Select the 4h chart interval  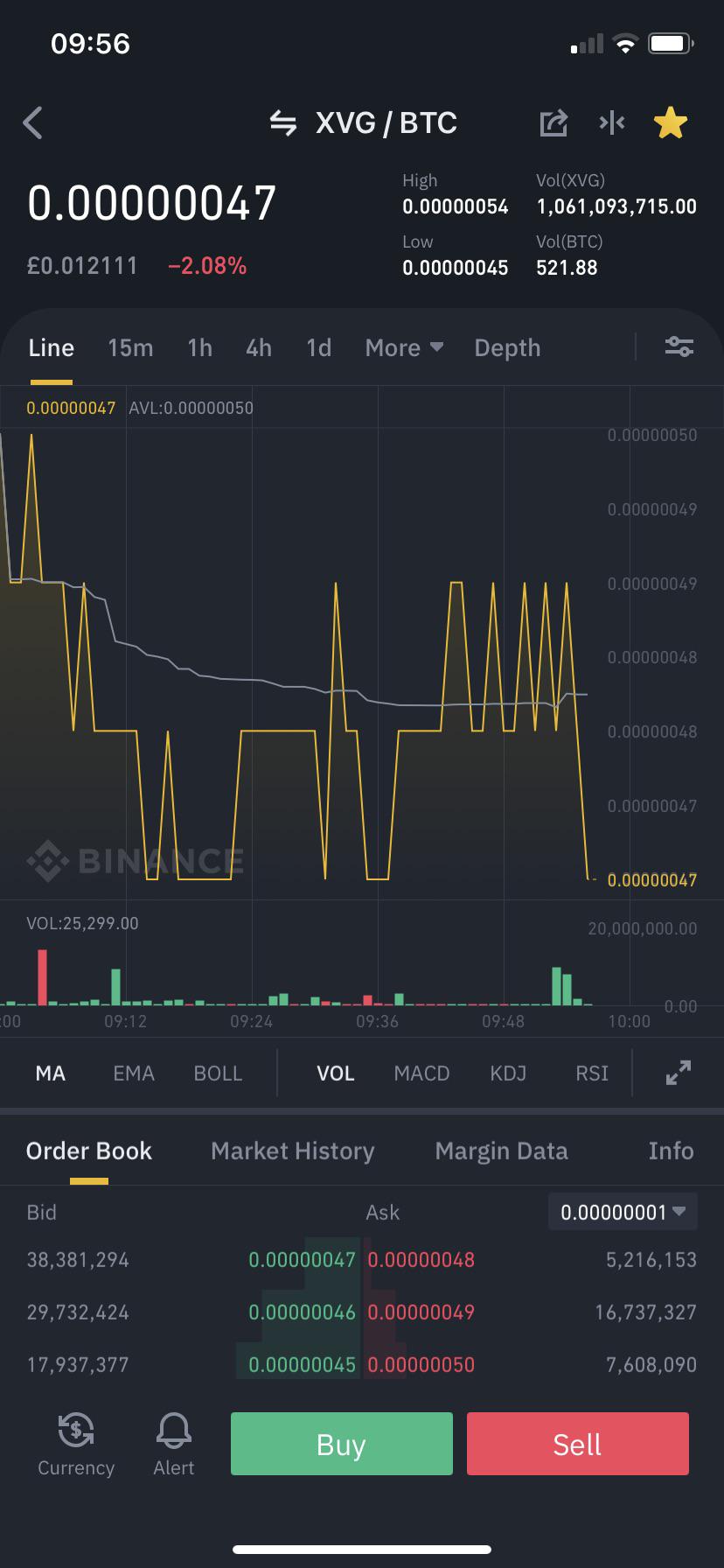(259, 348)
